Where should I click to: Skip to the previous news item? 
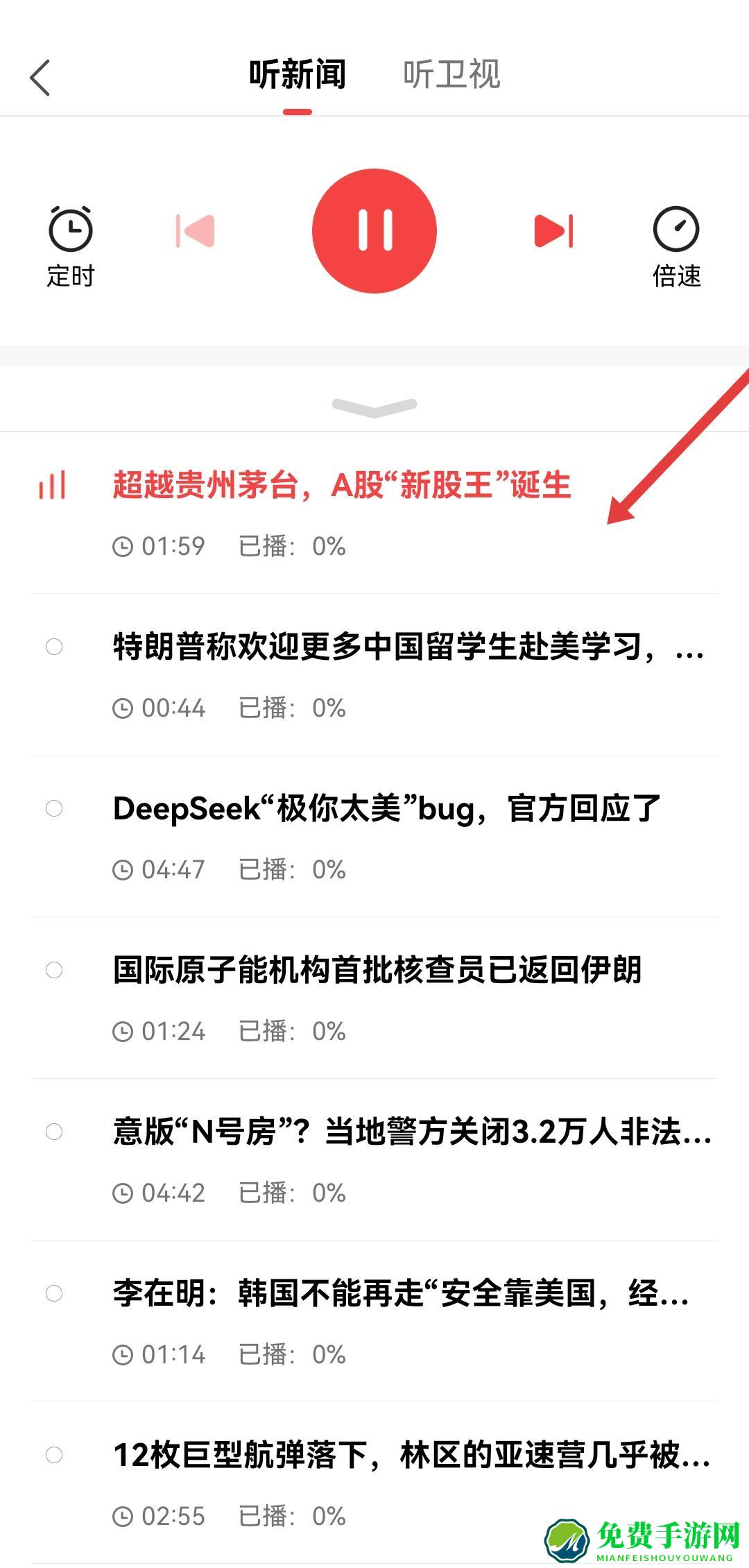[x=195, y=230]
